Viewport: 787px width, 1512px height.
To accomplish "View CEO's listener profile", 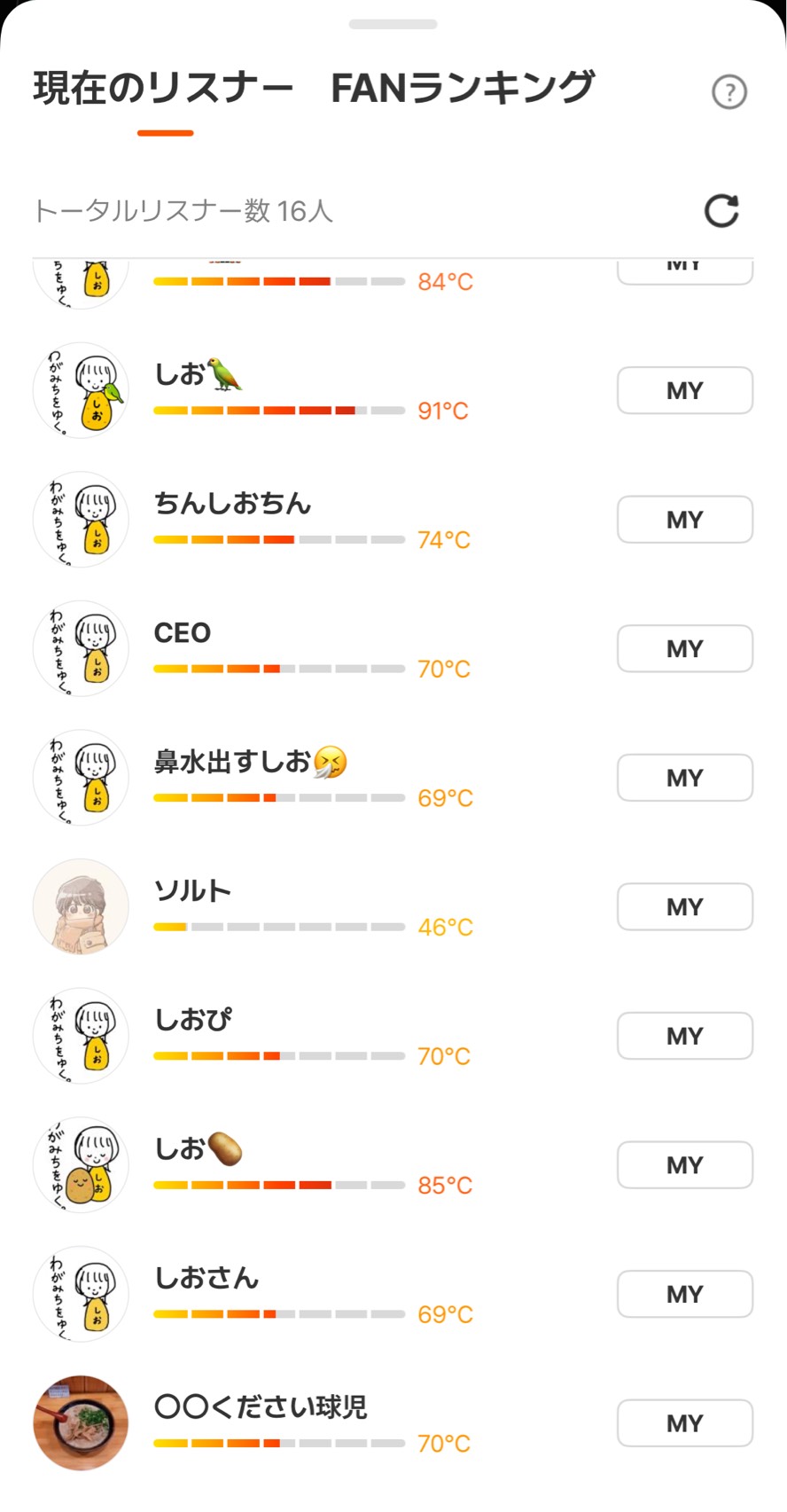I will click(81, 648).
